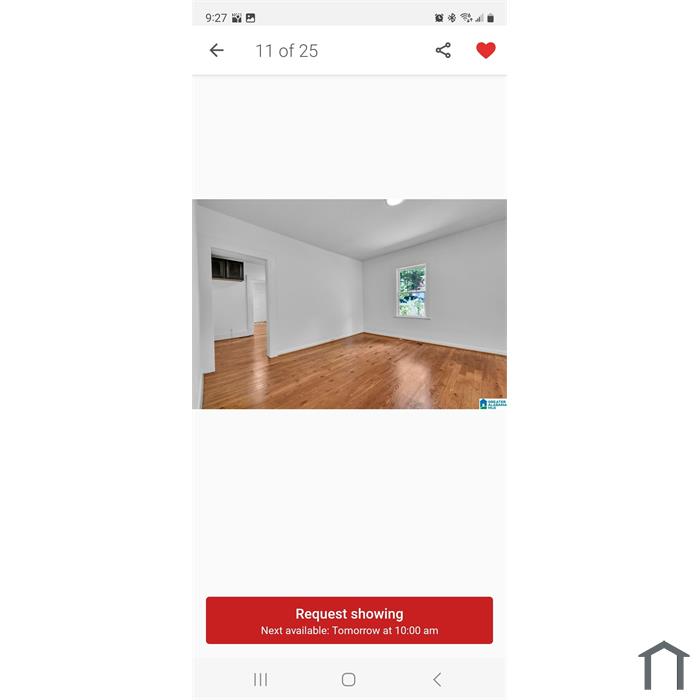Go to the device home screen
Viewport: 700px width, 700px height.
point(348,679)
